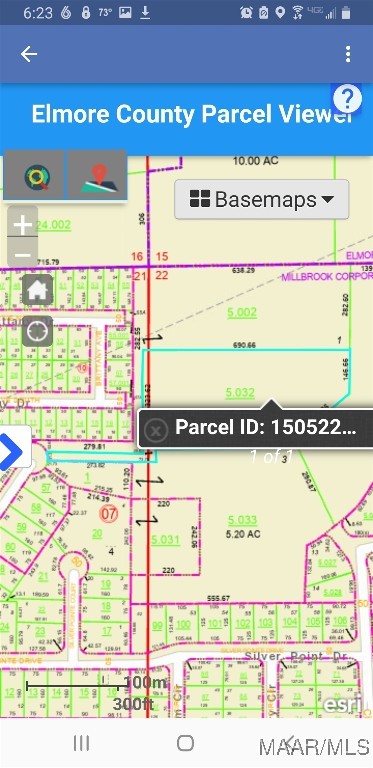Select parcel 5.002 on the map
This screenshot has width=373, height=768.
(x=242, y=312)
